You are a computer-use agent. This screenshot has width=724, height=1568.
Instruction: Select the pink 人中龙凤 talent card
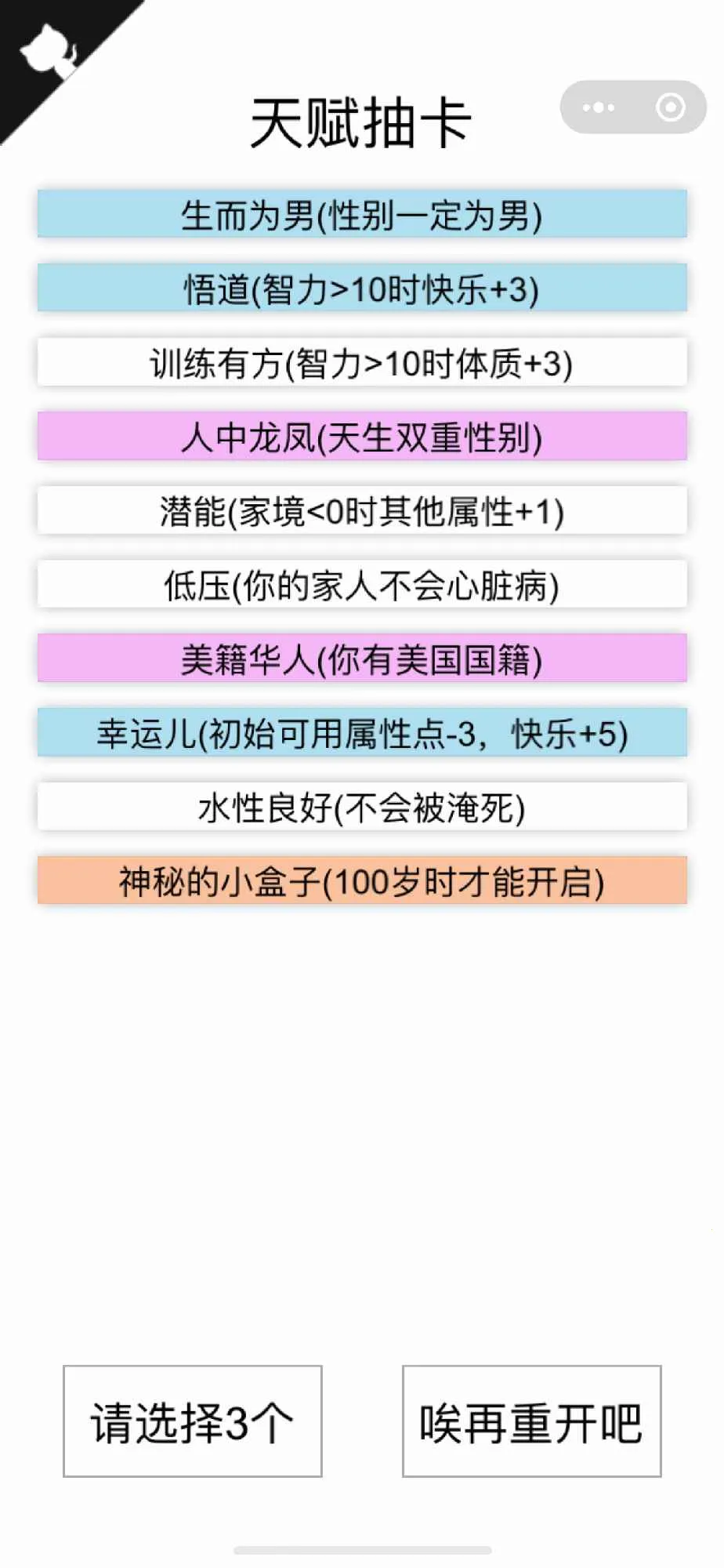pos(362,437)
